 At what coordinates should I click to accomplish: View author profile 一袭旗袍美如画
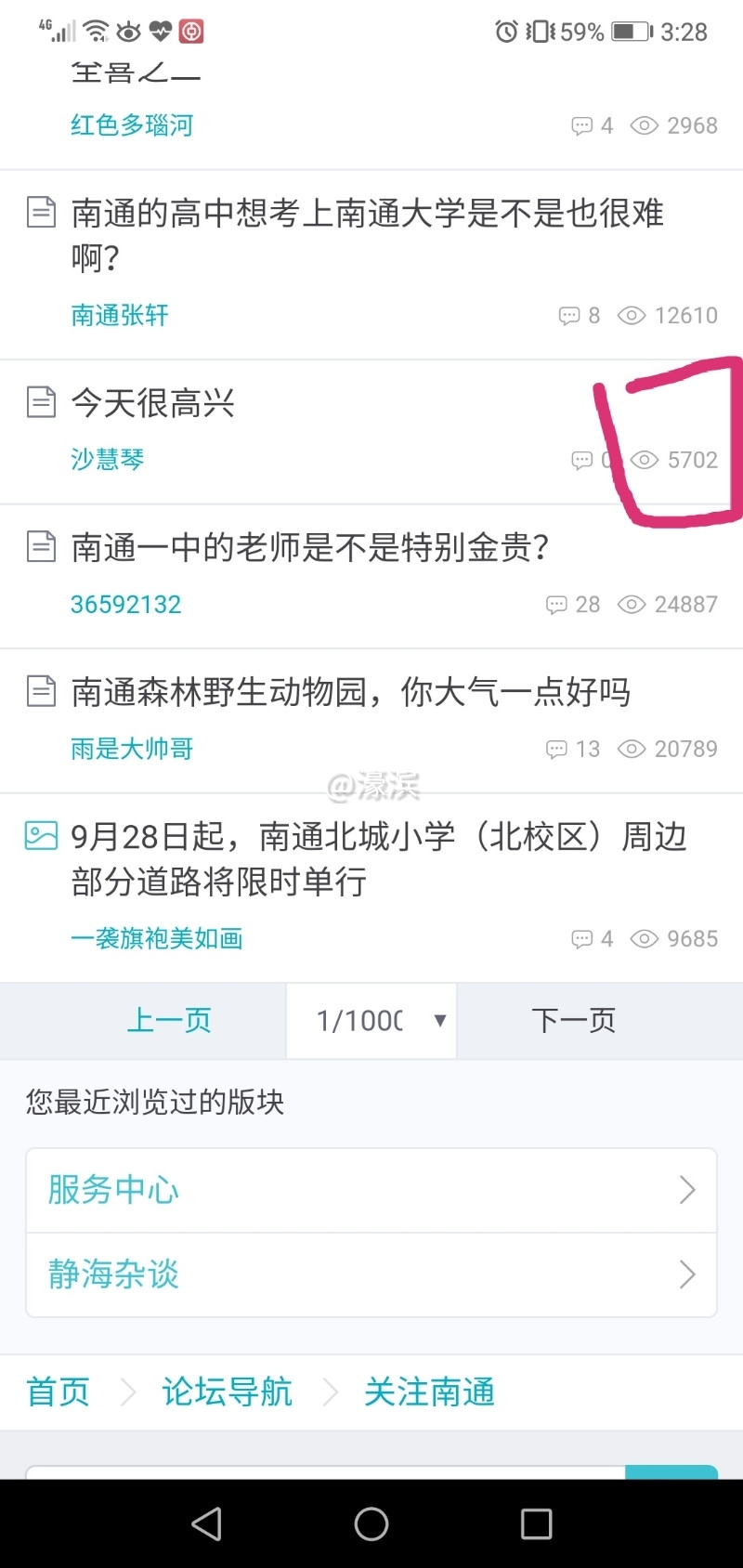pyautogui.click(x=157, y=938)
